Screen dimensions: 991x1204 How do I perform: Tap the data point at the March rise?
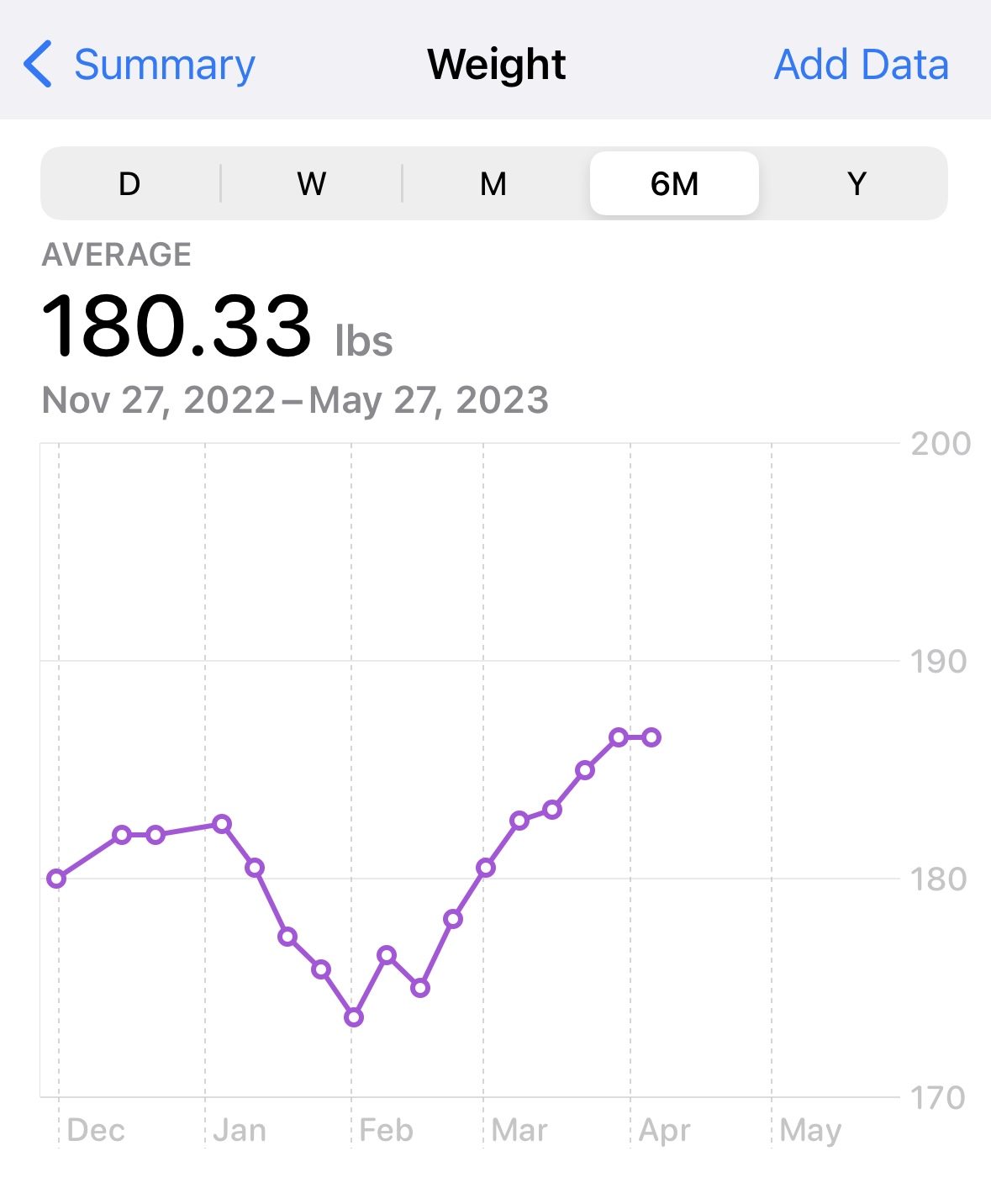coord(519,821)
